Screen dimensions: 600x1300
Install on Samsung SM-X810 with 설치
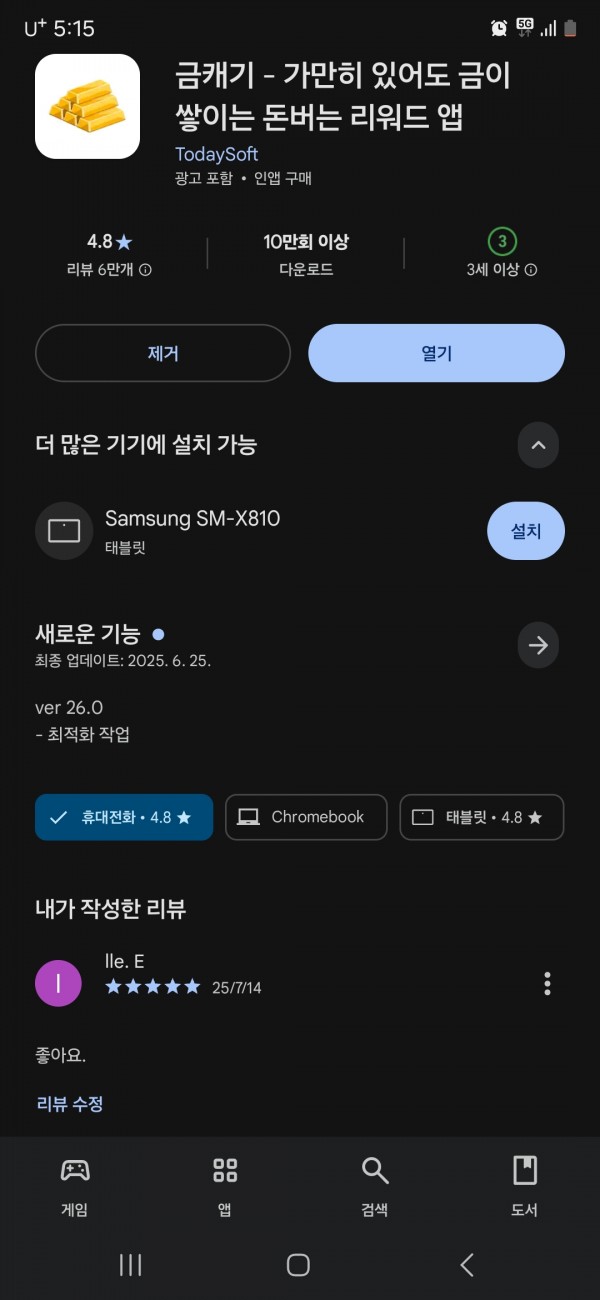(x=526, y=531)
